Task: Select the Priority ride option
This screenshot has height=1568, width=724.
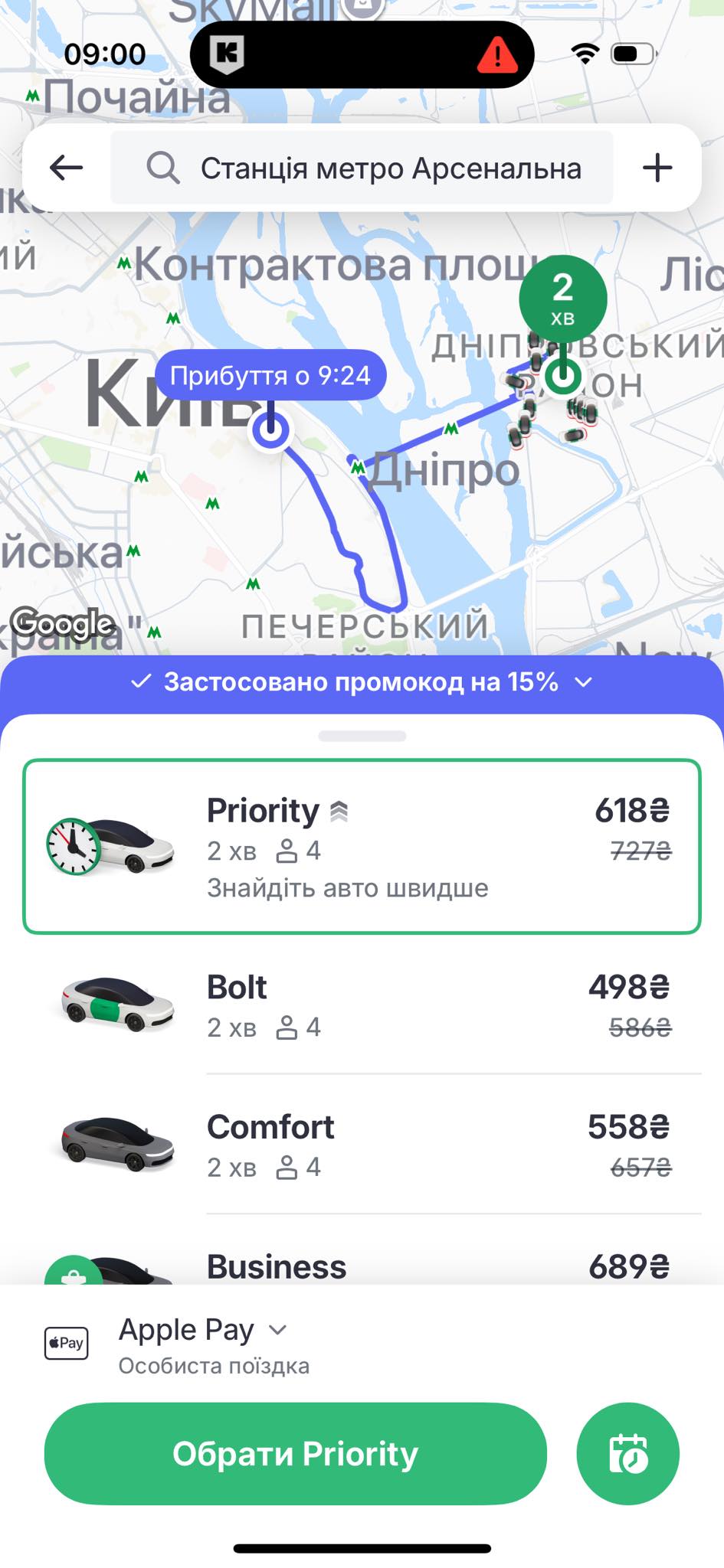Action: click(x=362, y=846)
